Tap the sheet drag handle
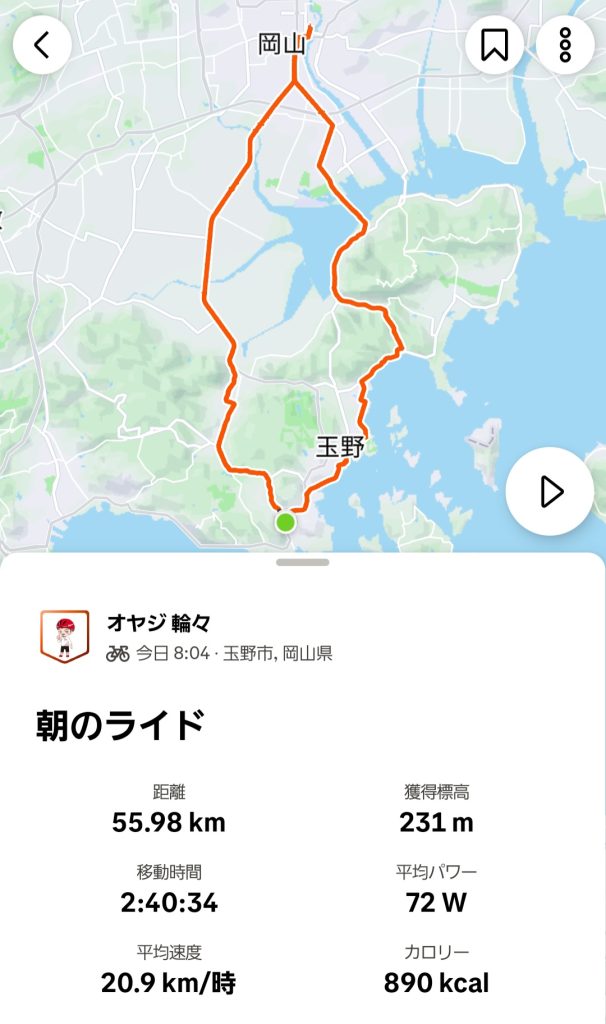This screenshot has width=606, height=1024. point(302,562)
